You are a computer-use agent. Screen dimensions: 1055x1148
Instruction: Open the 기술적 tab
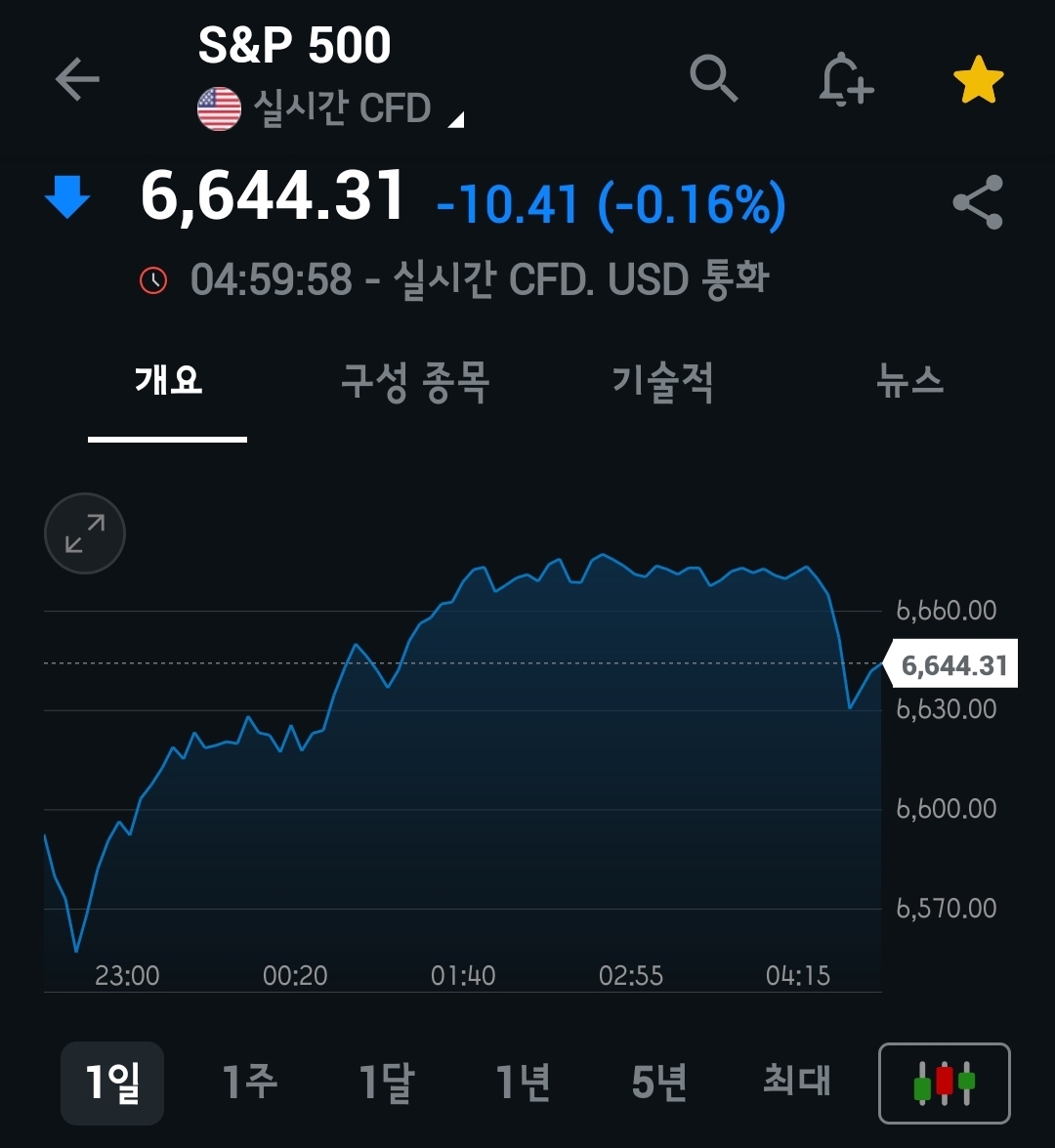[663, 380]
